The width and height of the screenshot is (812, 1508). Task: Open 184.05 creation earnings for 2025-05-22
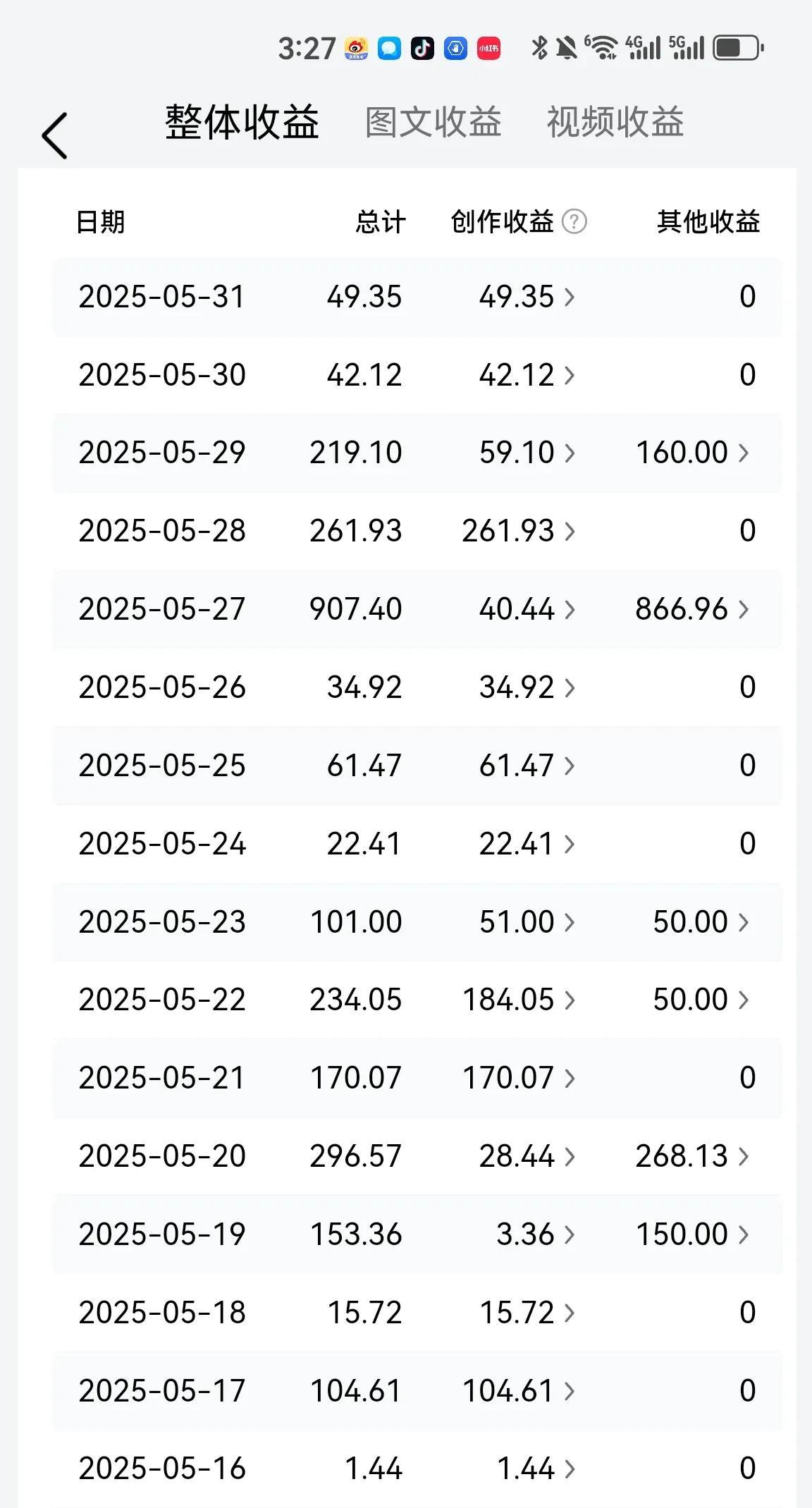(x=519, y=1000)
